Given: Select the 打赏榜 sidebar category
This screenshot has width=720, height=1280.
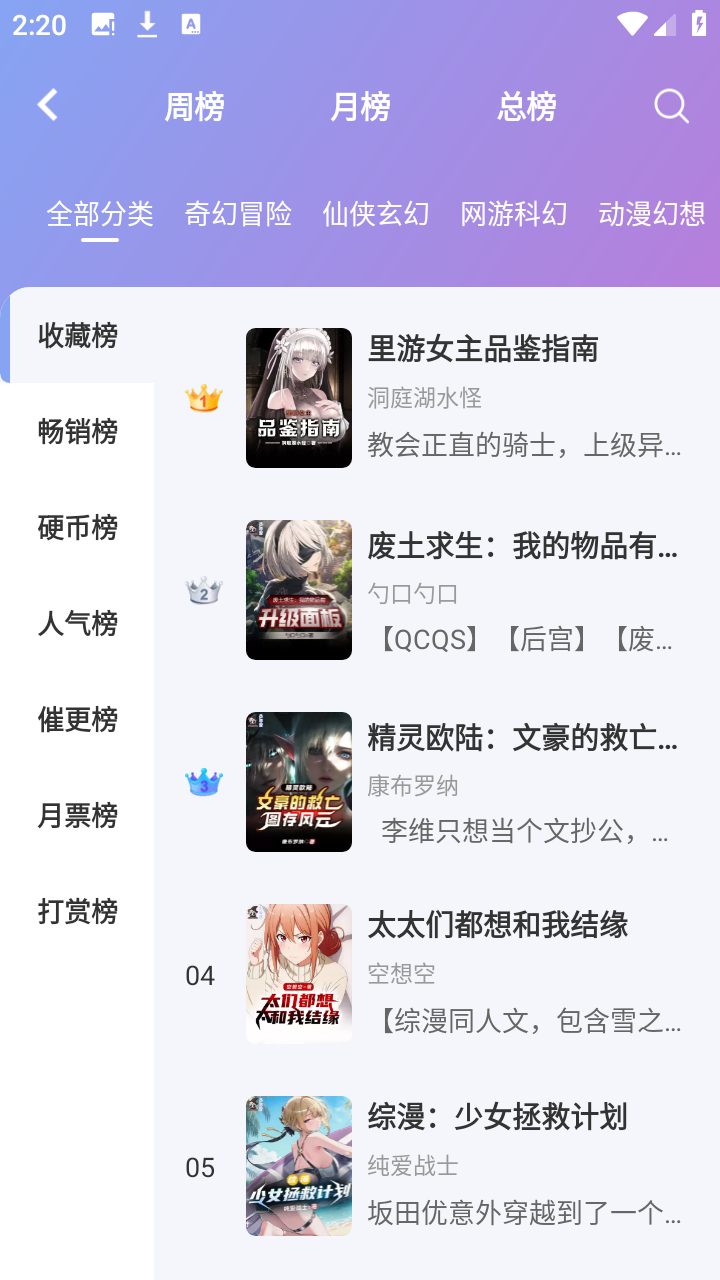Looking at the screenshot, I should [x=79, y=912].
